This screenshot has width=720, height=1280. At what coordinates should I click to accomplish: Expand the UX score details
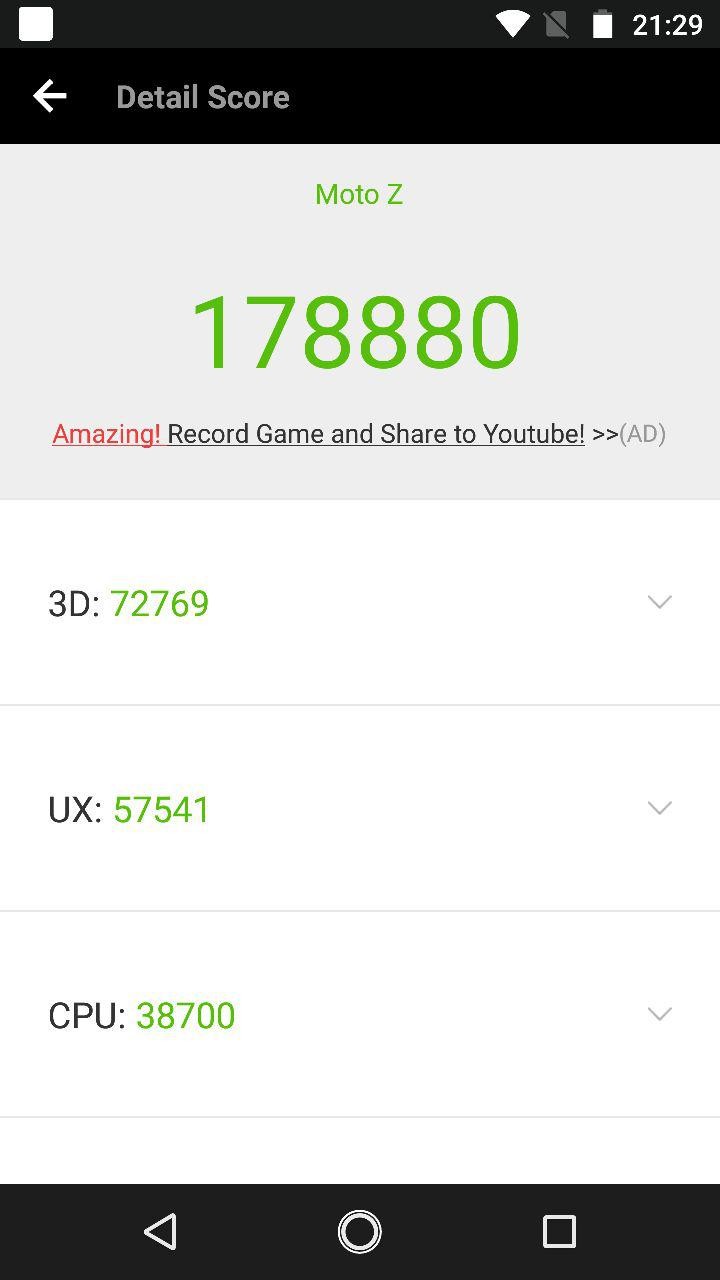pos(360,809)
